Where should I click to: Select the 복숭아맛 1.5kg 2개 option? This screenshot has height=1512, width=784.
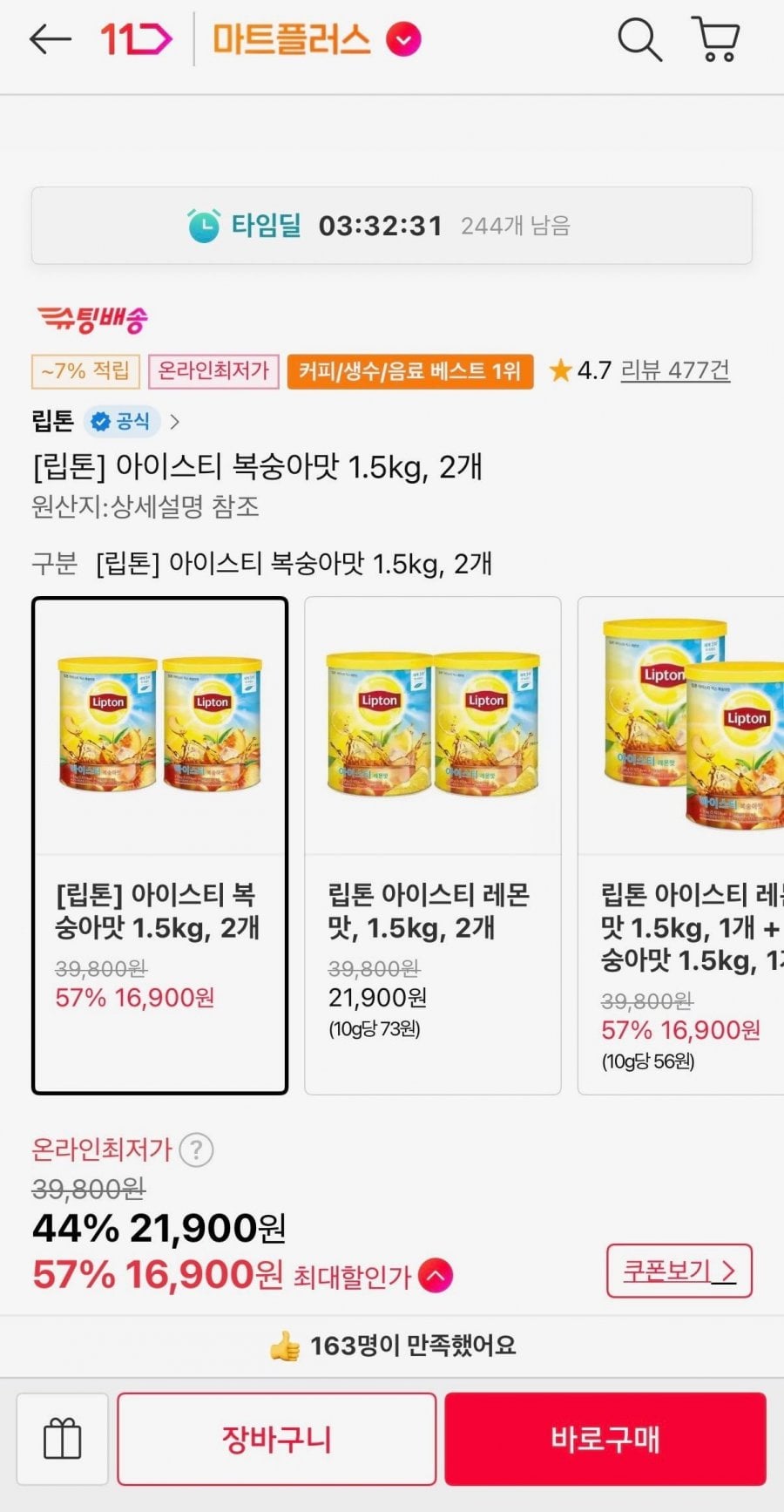tap(159, 844)
